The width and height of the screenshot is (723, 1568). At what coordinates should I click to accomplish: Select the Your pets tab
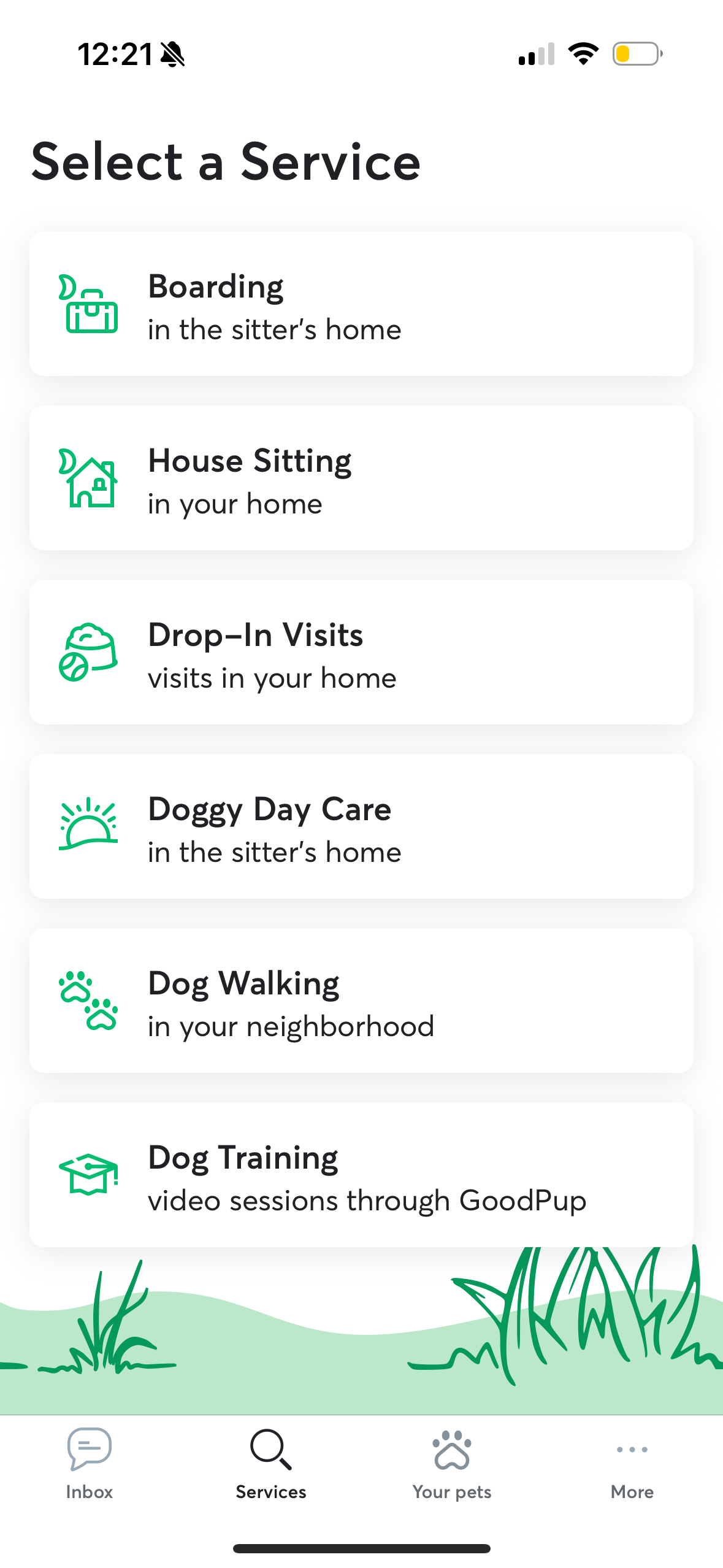click(451, 1469)
